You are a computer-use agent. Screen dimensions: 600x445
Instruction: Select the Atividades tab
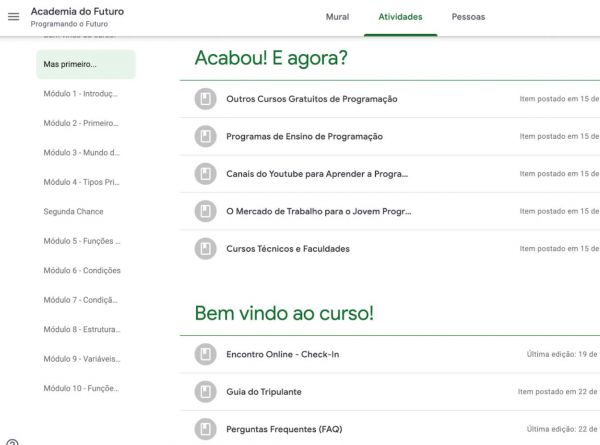400,17
